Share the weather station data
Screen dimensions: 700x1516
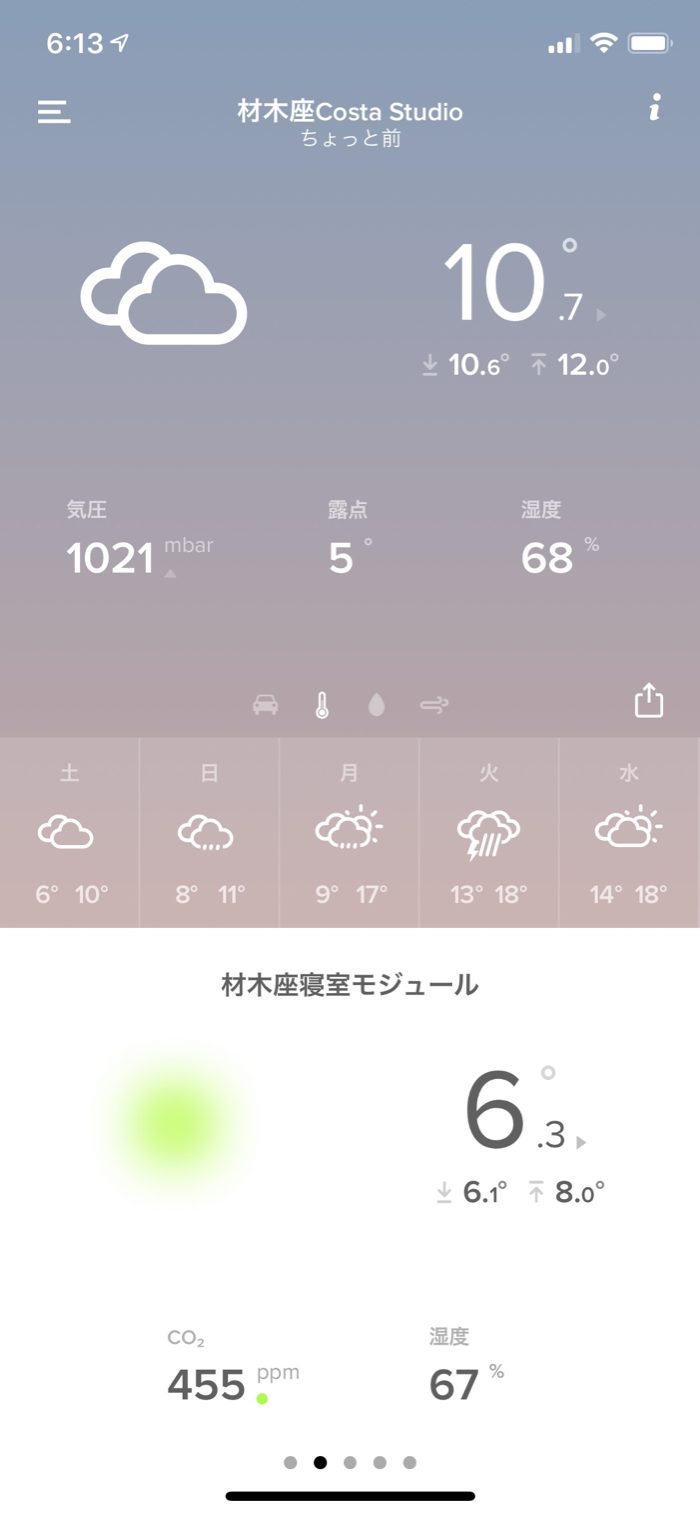649,700
